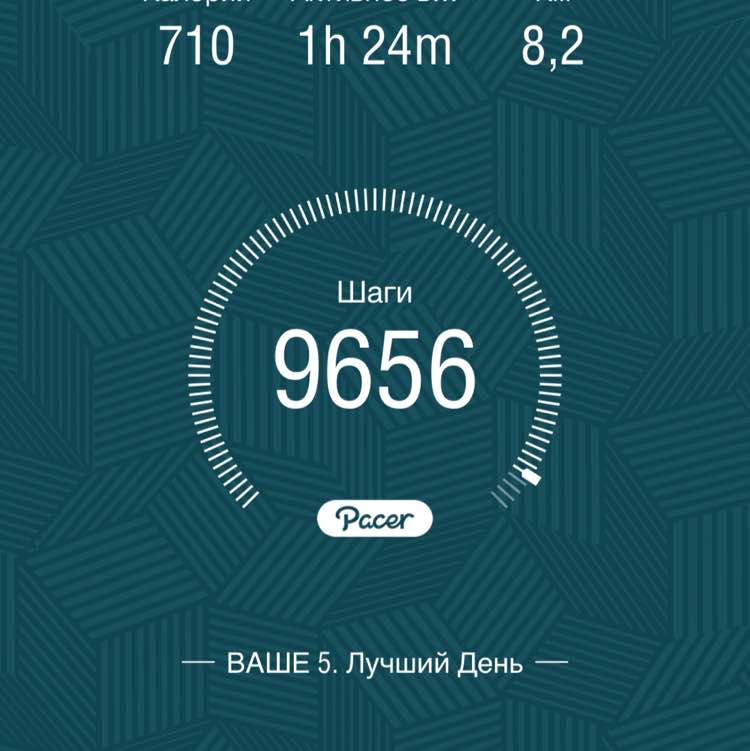The image size is (750, 751).
Task: Tap the Pacer logo badge
Action: 375,518
